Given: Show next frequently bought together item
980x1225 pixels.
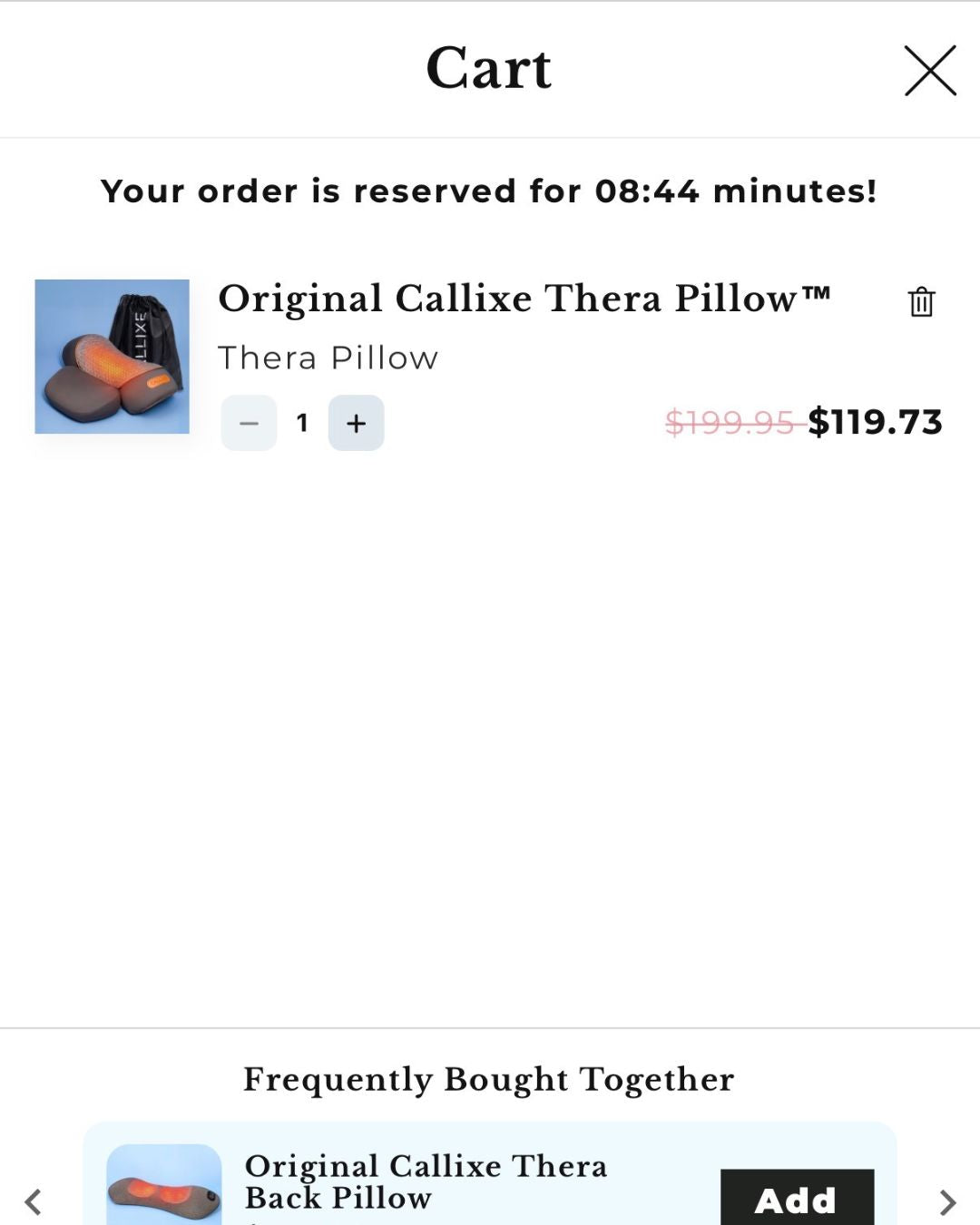Looking at the screenshot, I should pyautogui.click(x=947, y=1201).
